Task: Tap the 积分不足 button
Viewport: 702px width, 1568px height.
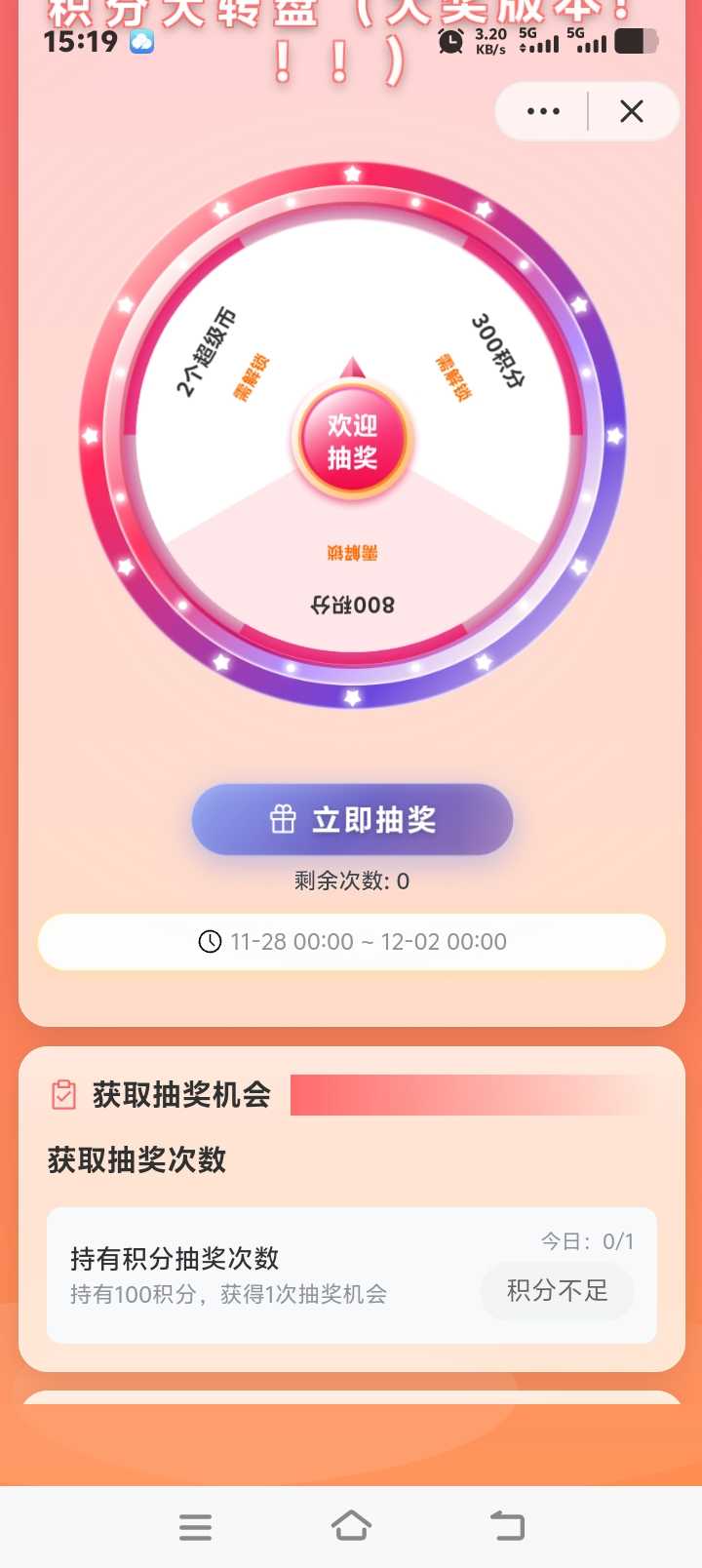Action: pos(557,1291)
